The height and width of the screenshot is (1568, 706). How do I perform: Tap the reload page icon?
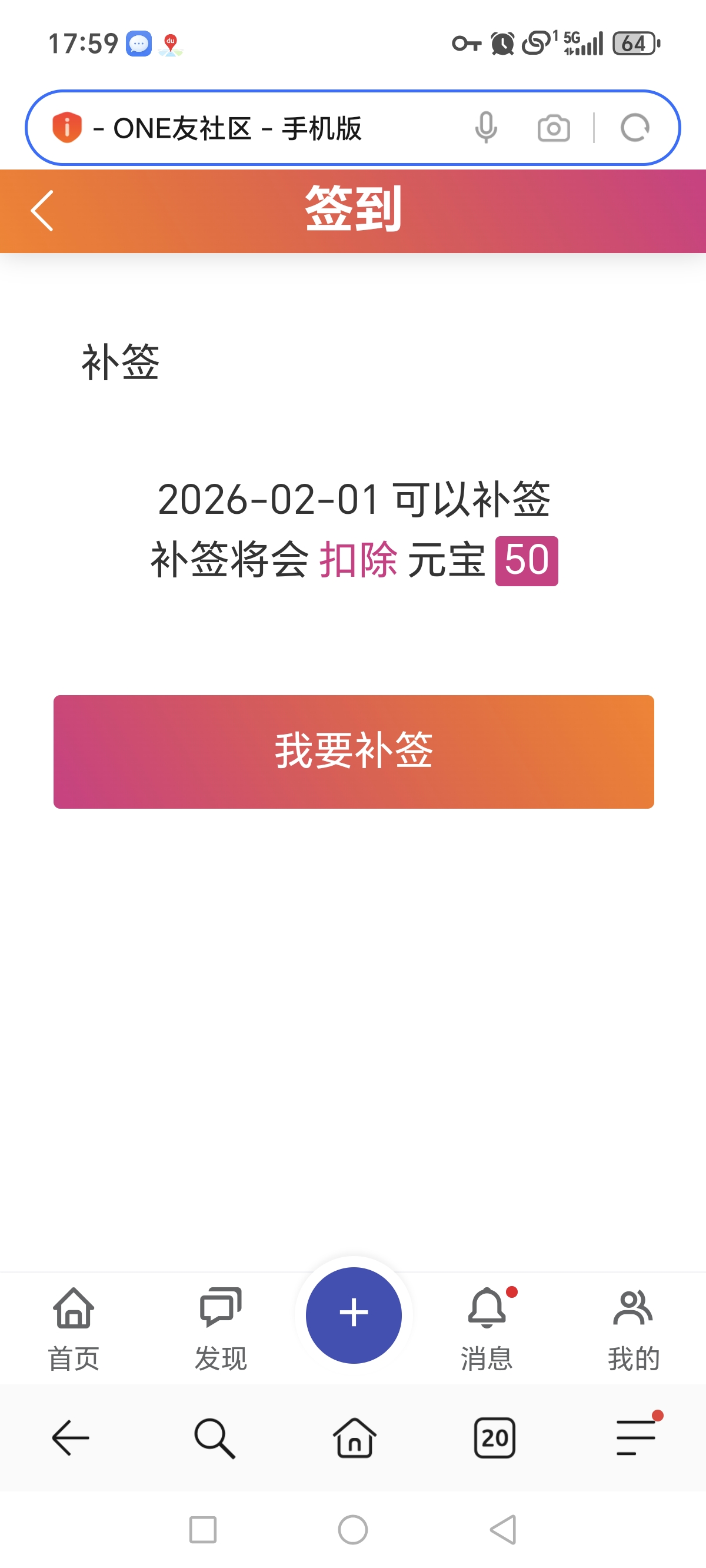click(x=634, y=128)
